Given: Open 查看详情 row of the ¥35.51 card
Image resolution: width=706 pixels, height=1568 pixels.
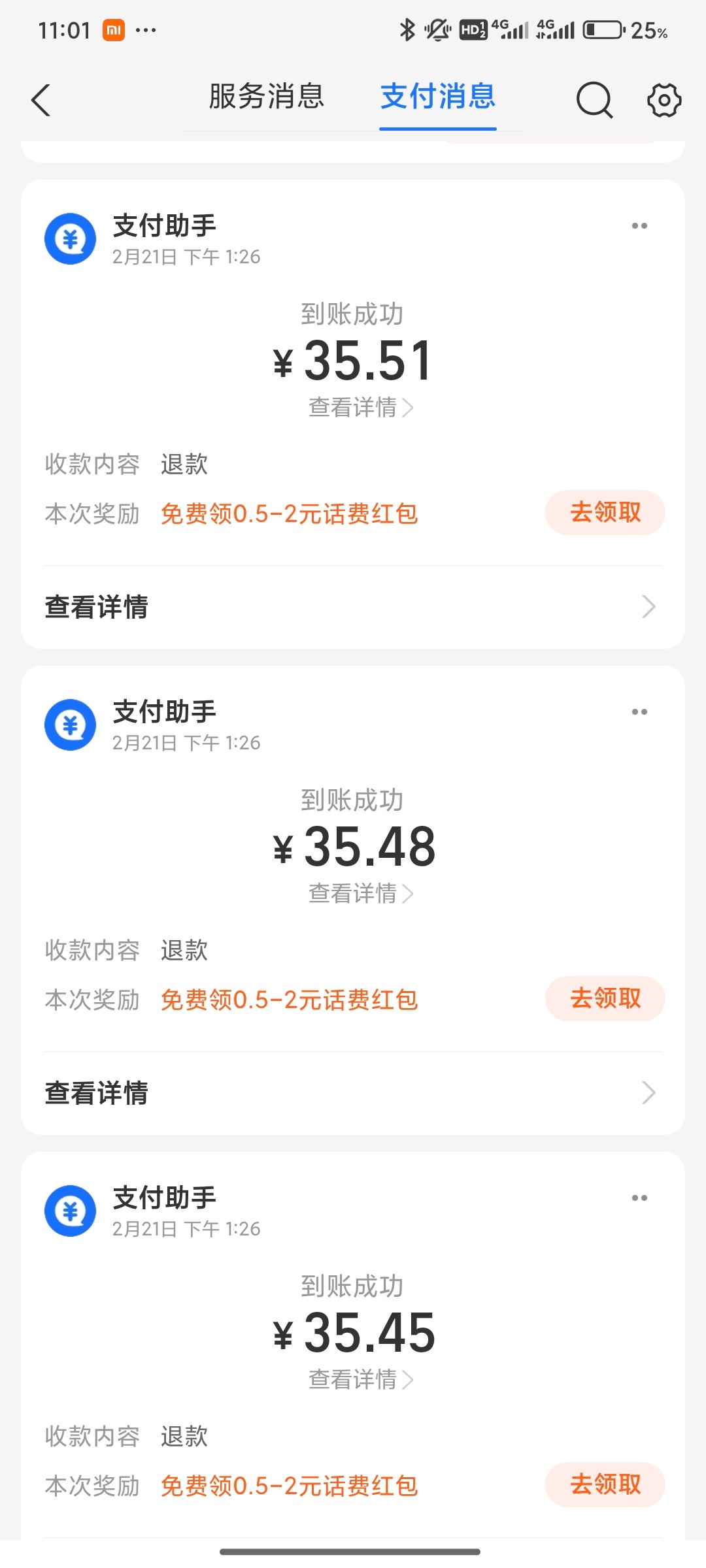Looking at the screenshot, I should (x=353, y=607).
